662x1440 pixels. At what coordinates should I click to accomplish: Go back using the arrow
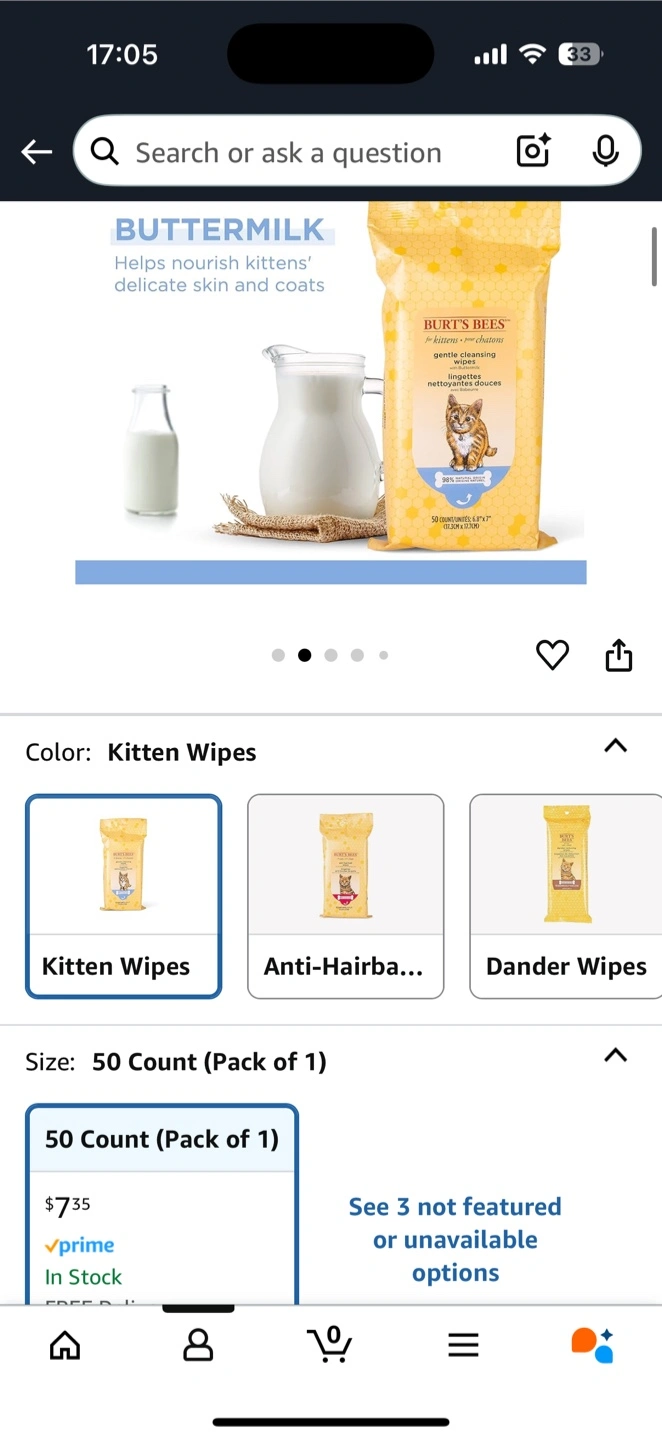37,152
